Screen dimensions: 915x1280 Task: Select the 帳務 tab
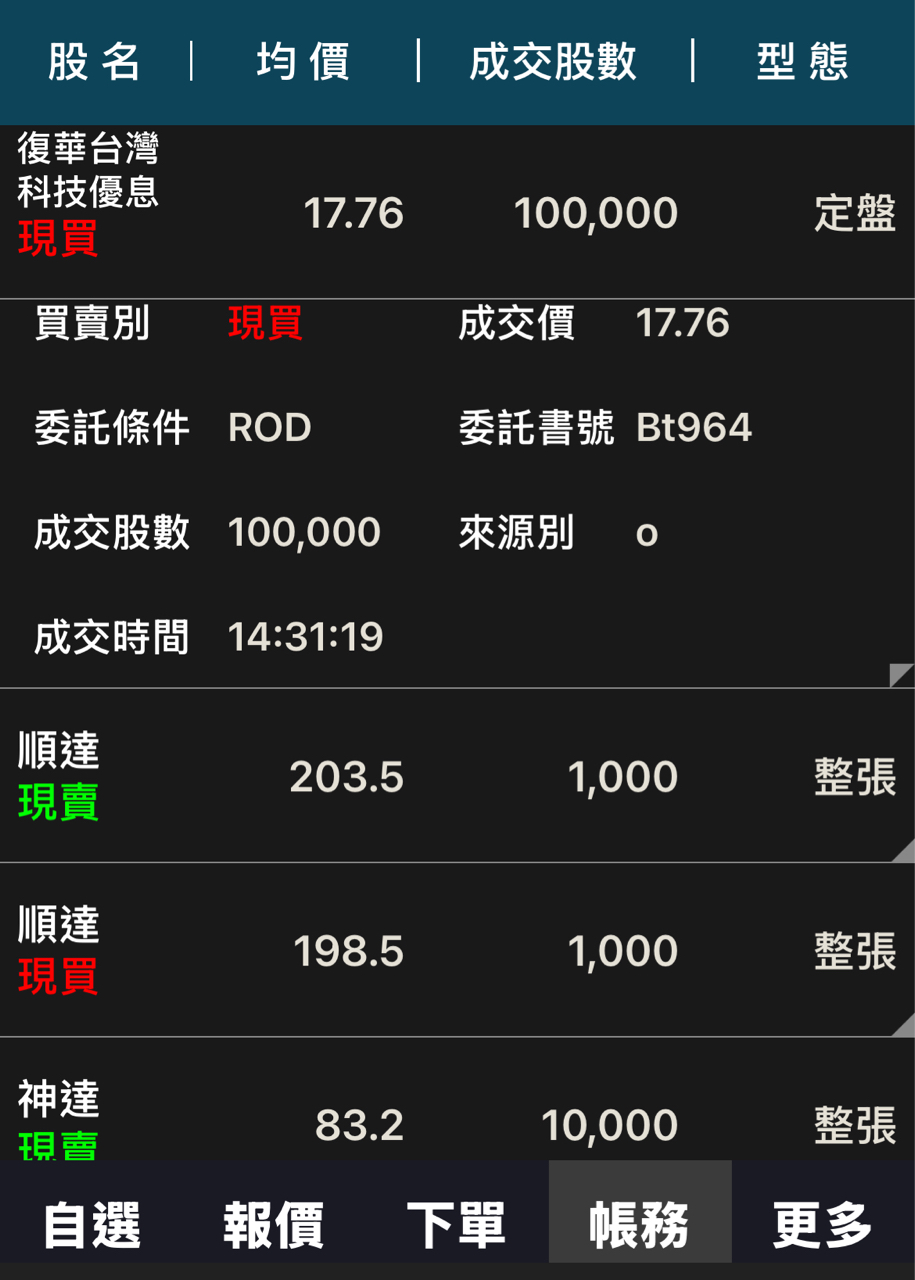tap(639, 1224)
